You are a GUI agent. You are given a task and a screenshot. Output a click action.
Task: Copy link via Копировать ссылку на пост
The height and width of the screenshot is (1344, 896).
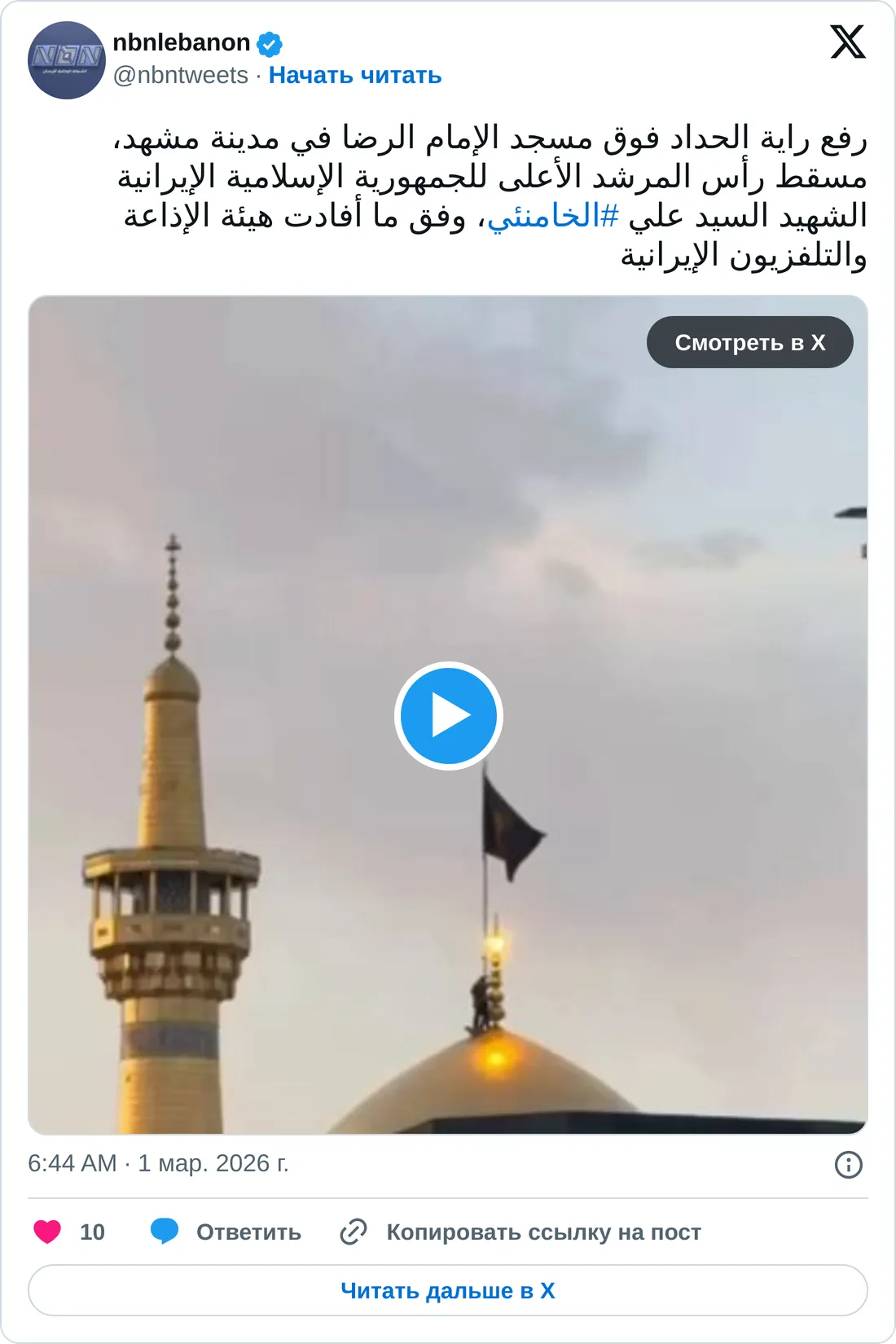point(521,1232)
